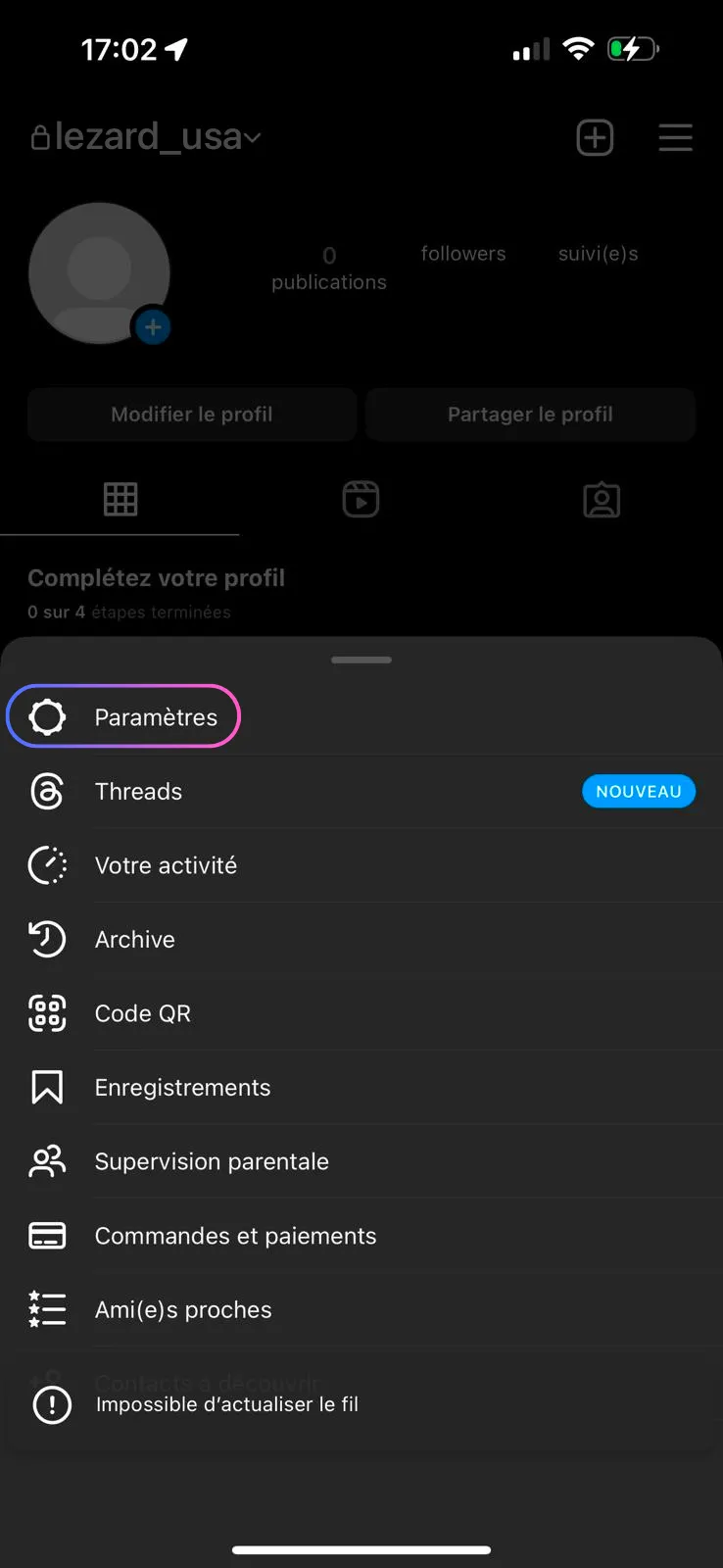Select the Enregistrements bookmark icon

point(47,1087)
